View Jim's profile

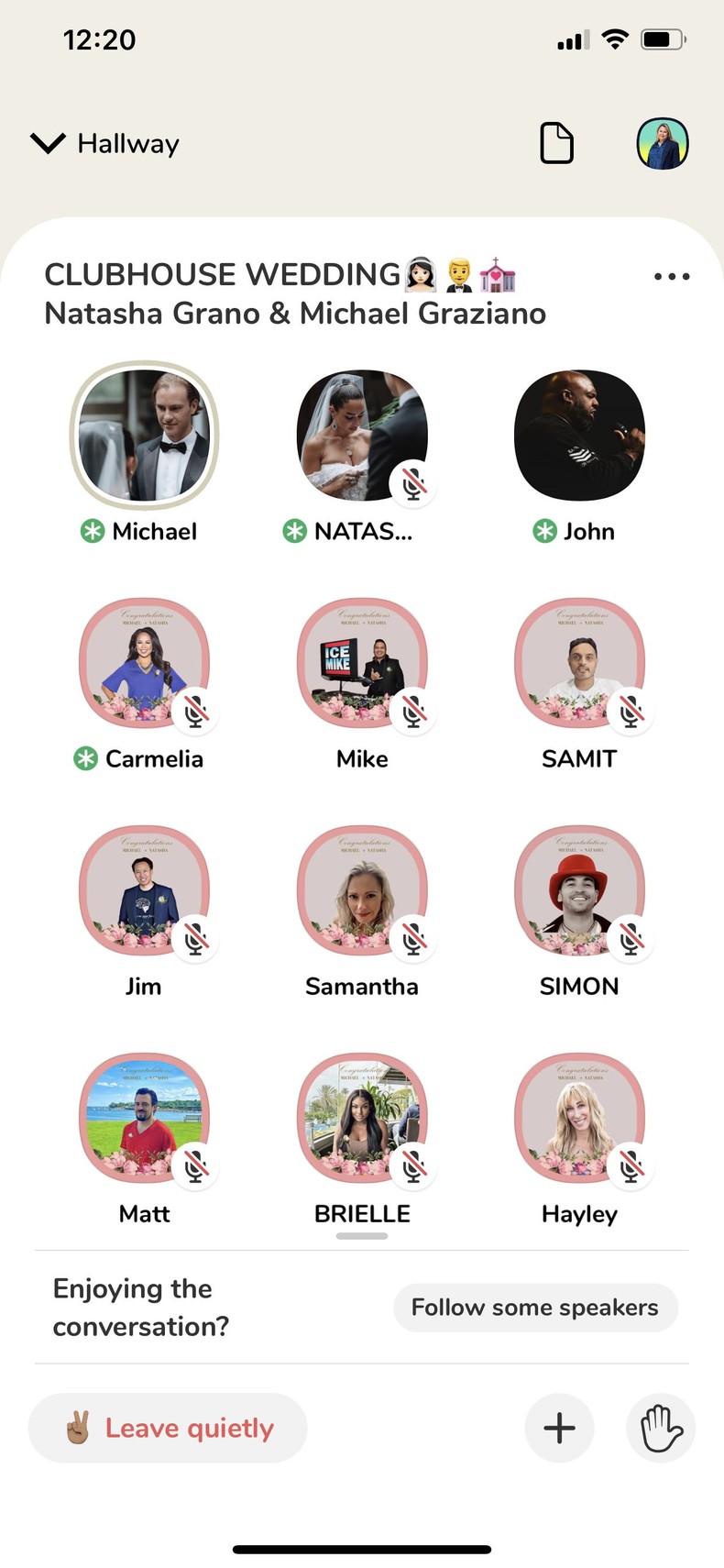pos(144,890)
